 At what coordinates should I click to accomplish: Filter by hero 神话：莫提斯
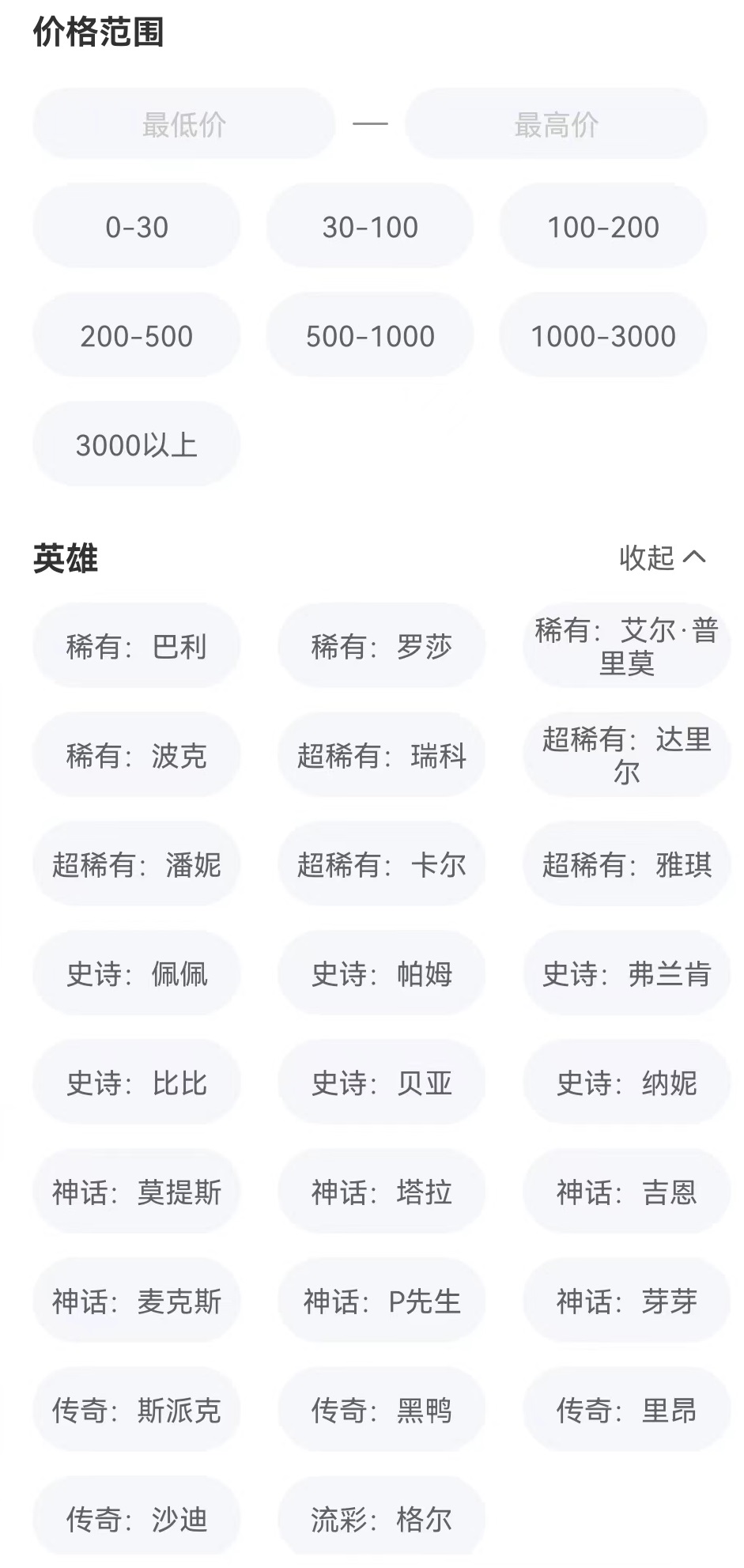click(x=137, y=1192)
